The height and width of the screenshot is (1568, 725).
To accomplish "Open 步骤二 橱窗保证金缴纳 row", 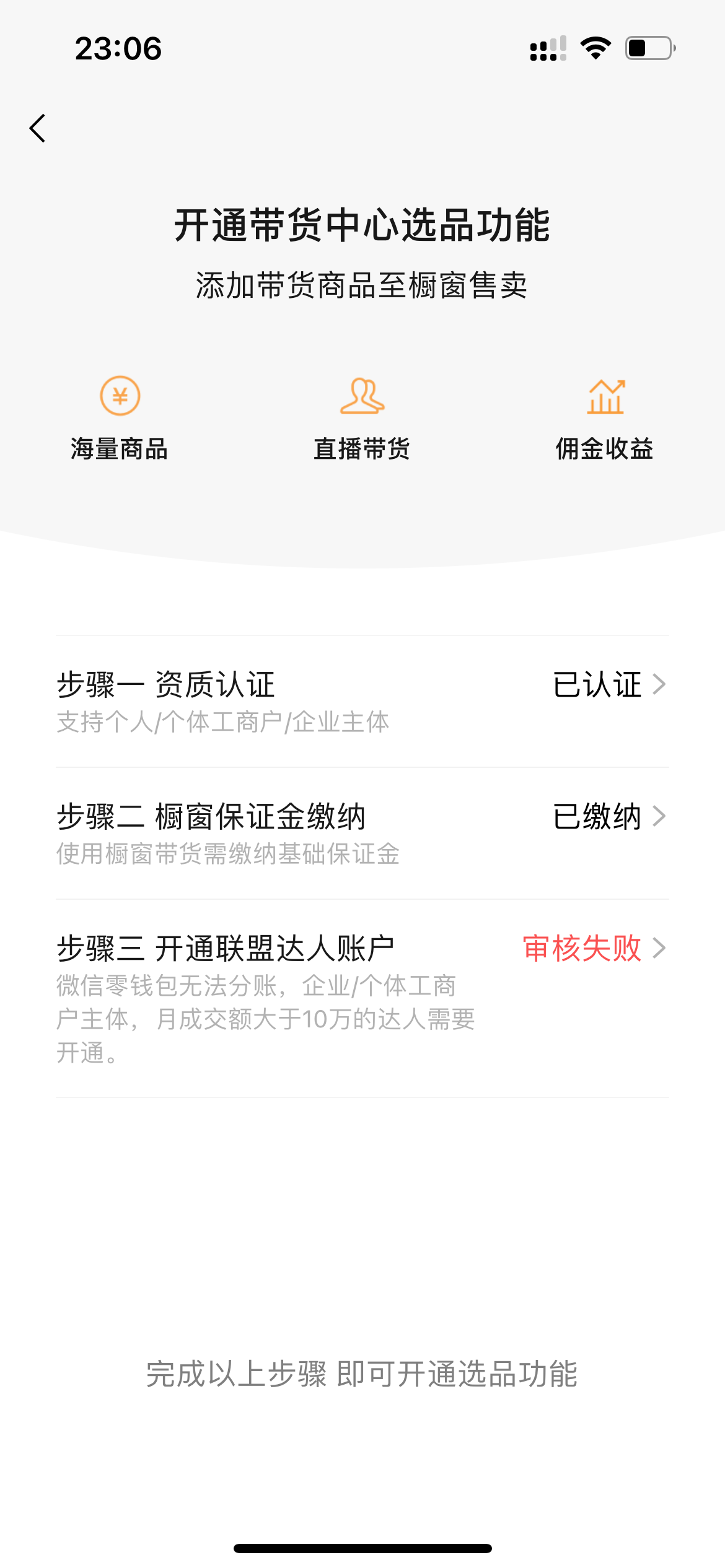I will (362, 834).
